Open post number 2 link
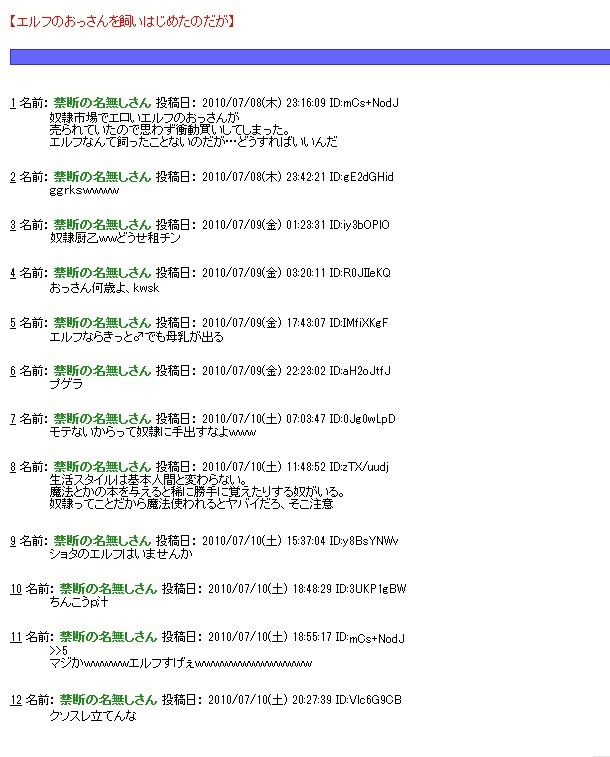Viewport: 610px width, 757px height. pos(13,177)
